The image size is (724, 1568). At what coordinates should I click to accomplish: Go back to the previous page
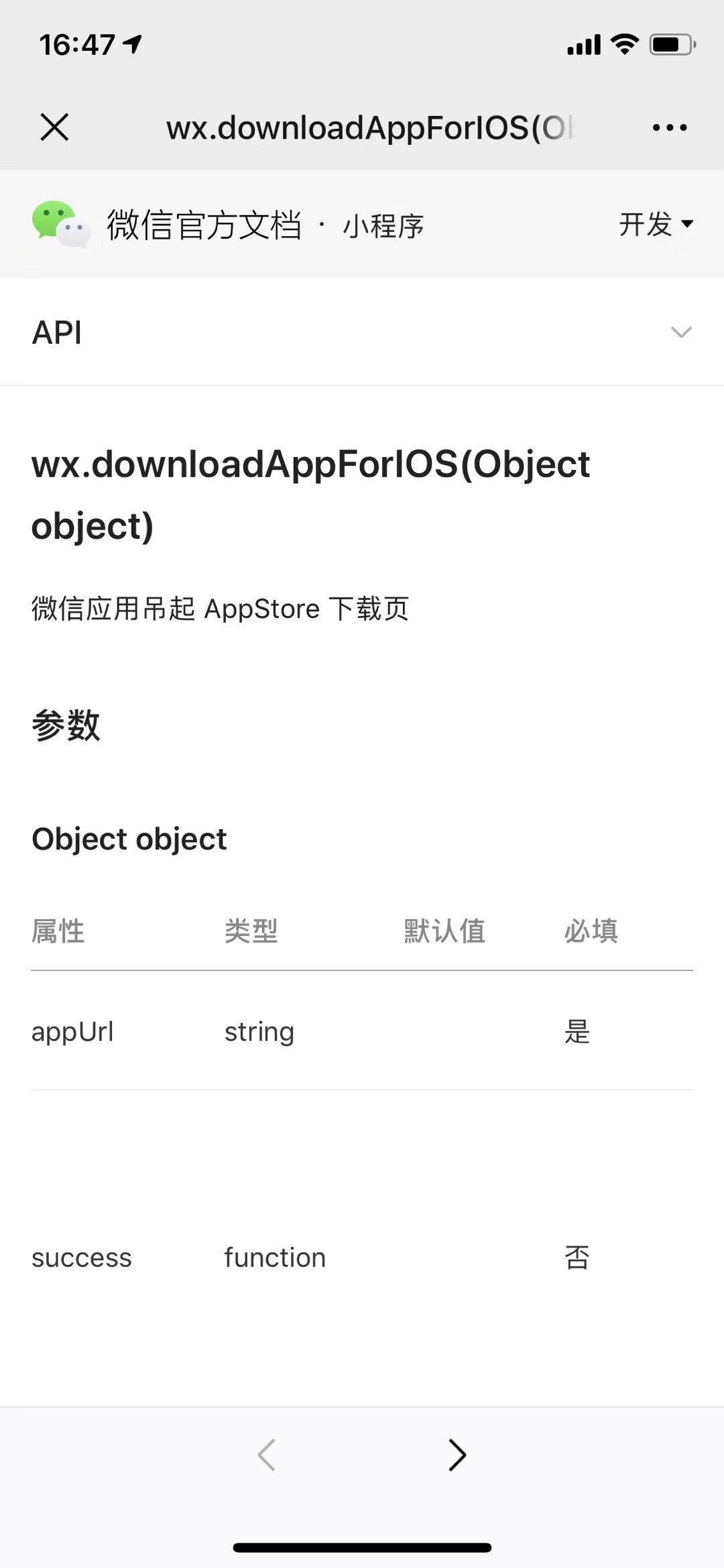[x=267, y=1455]
